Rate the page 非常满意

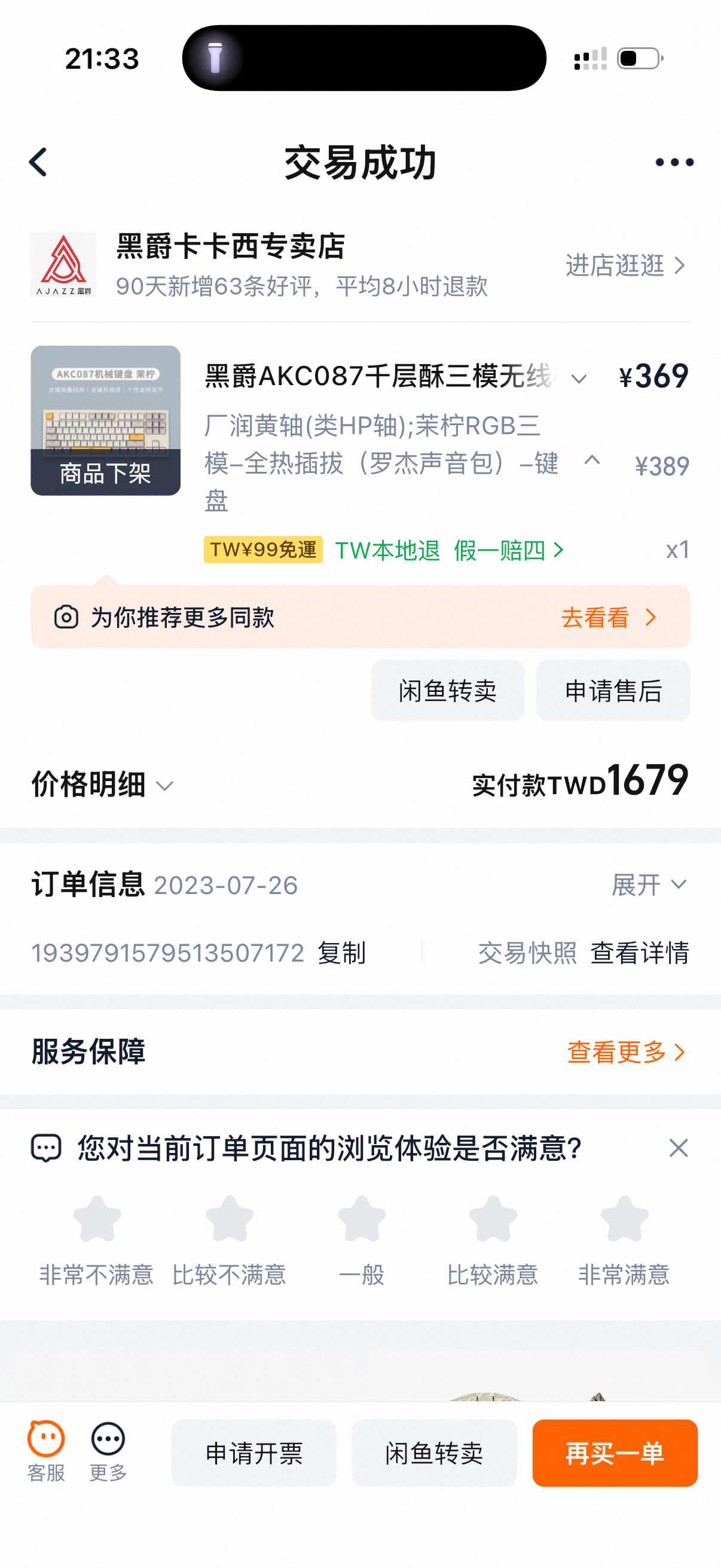(624, 1221)
